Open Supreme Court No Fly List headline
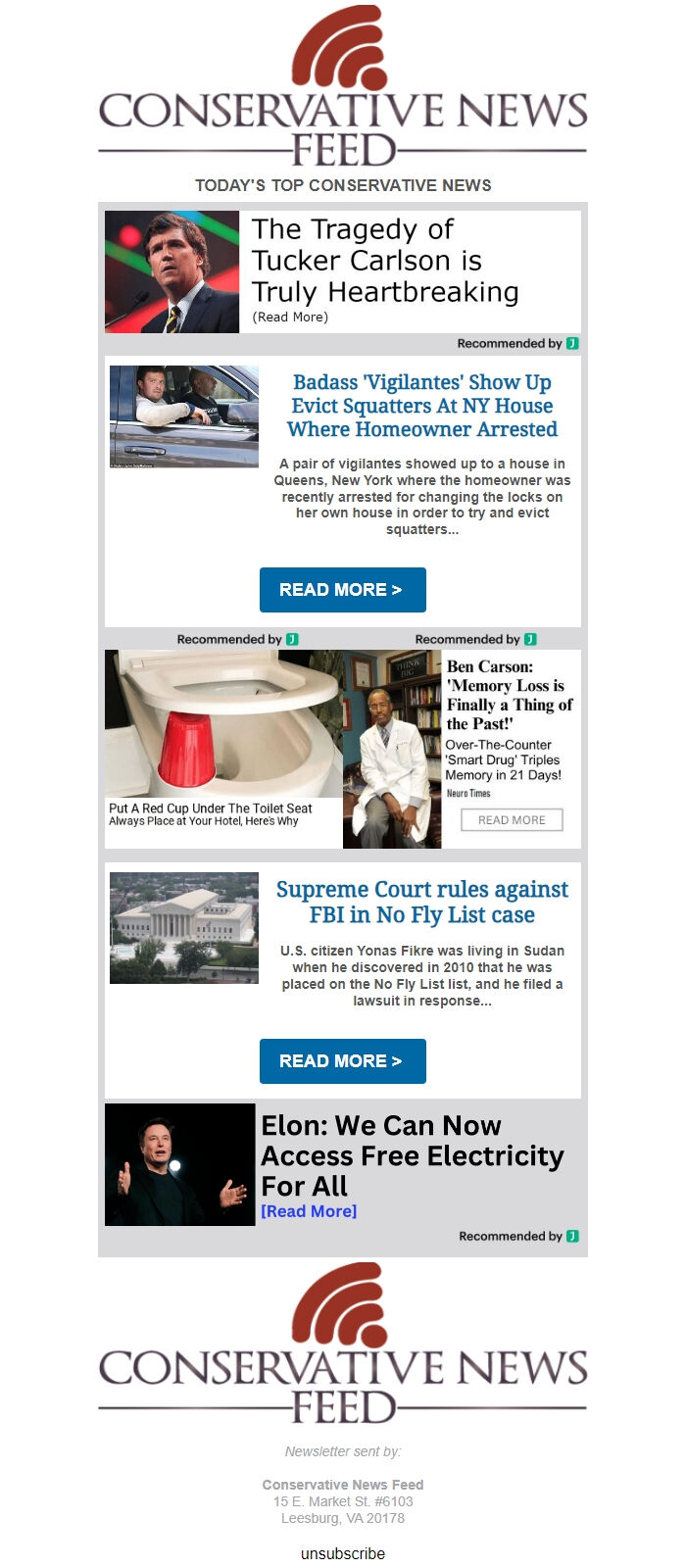Screen dimensions: 686x1568 pyautogui.click(x=421, y=902)
